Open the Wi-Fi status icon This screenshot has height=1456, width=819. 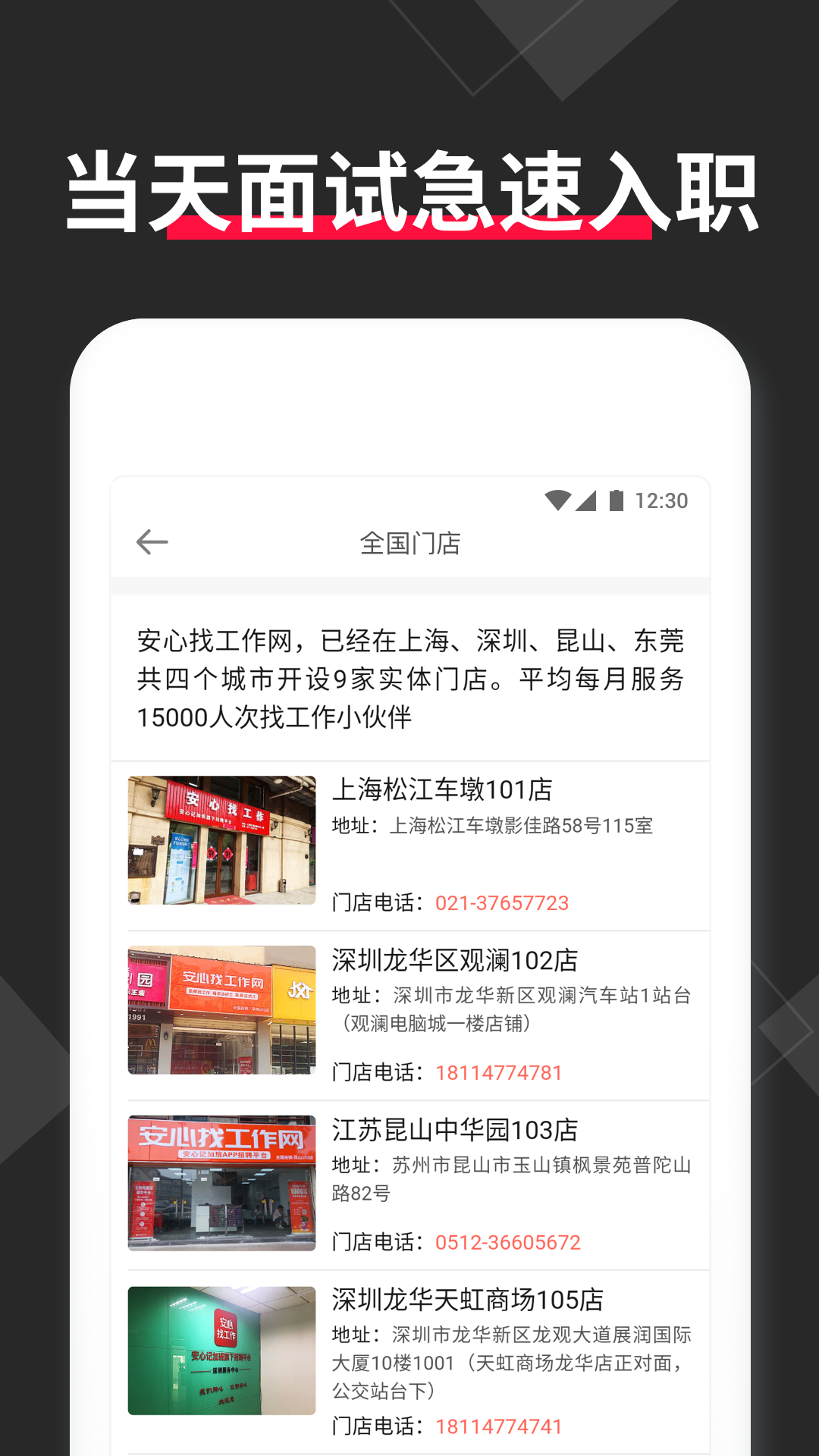pyautogui.click(x=557, y=500)
